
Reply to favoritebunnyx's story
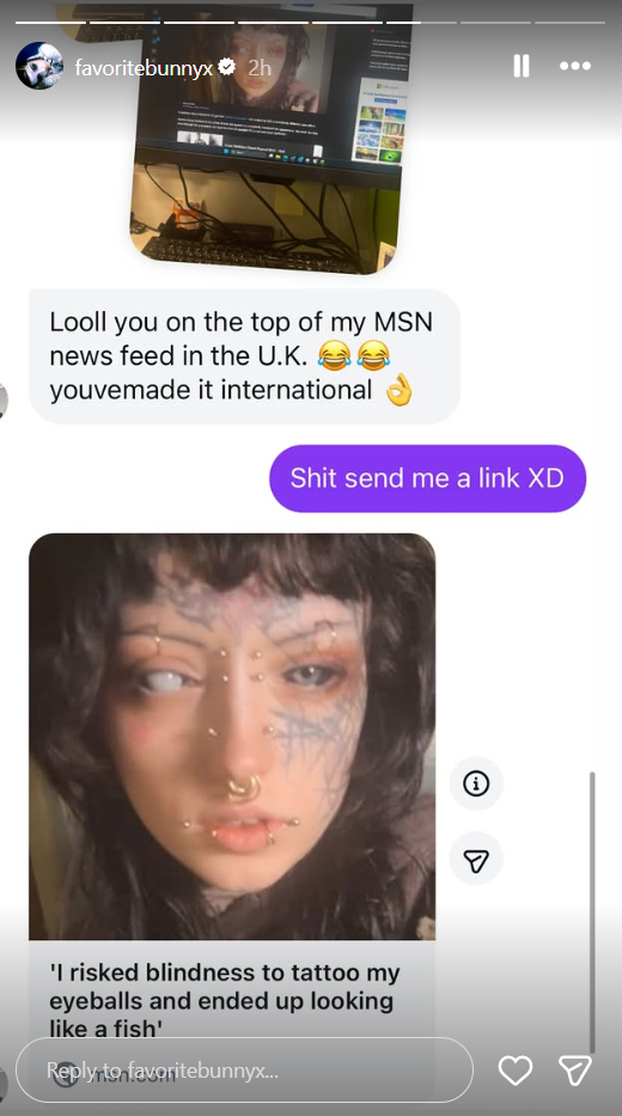click(x=243, y=1070)
